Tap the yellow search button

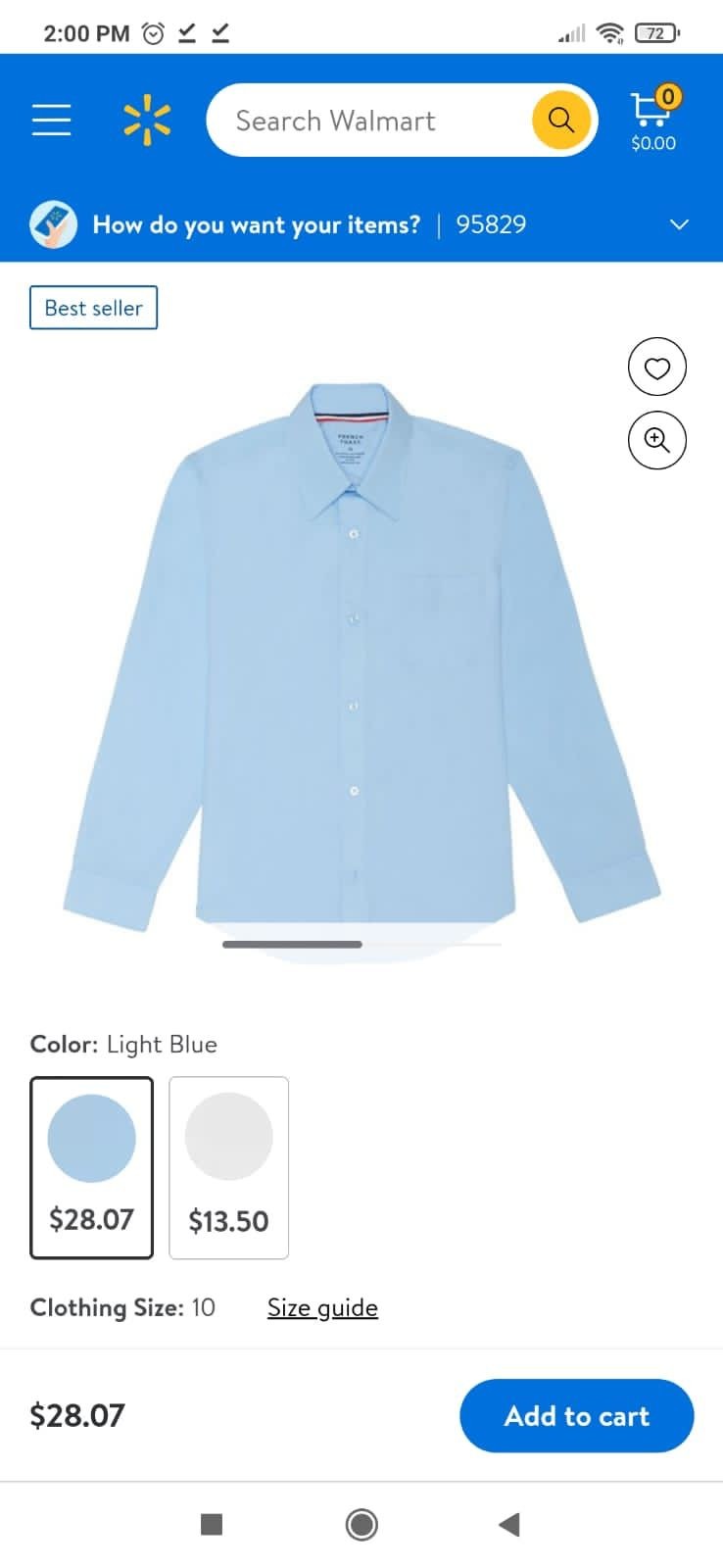pyautogui.click(x=561, y=121)
